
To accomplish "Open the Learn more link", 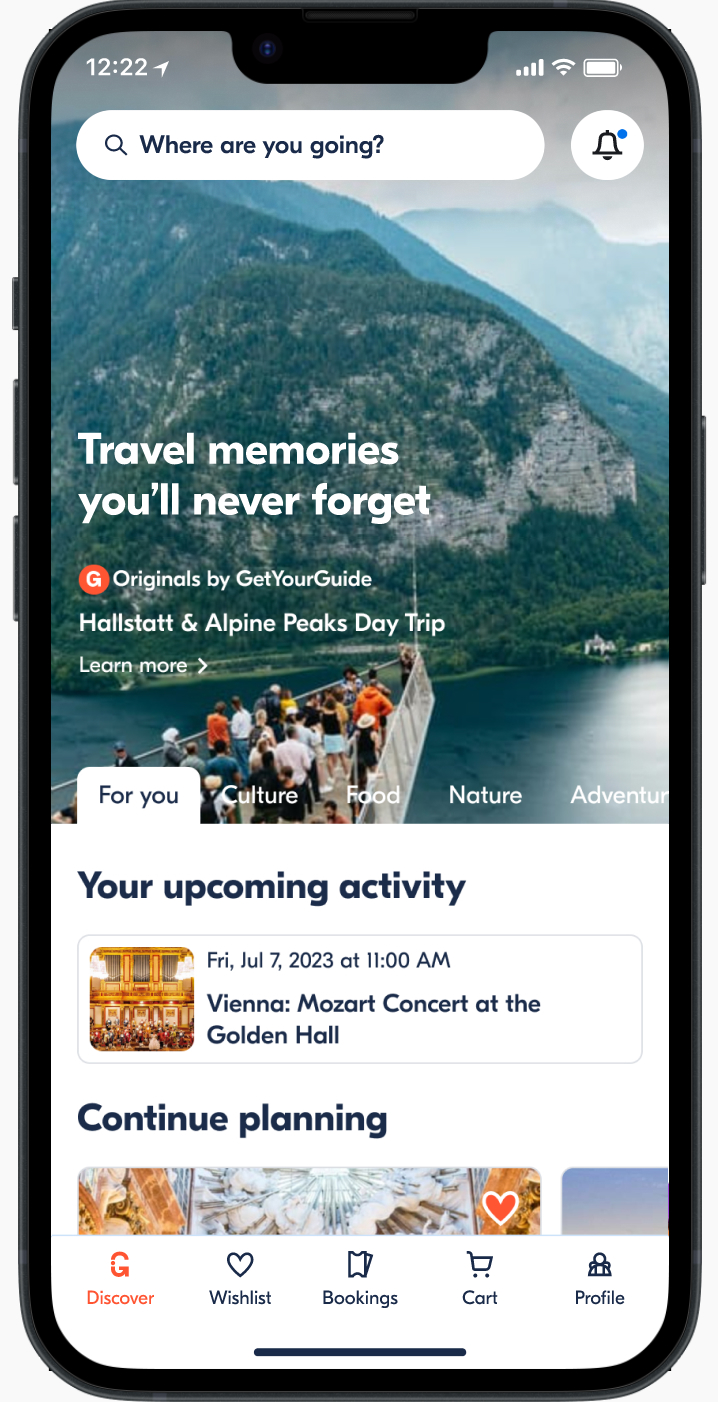I will (143, 665).
